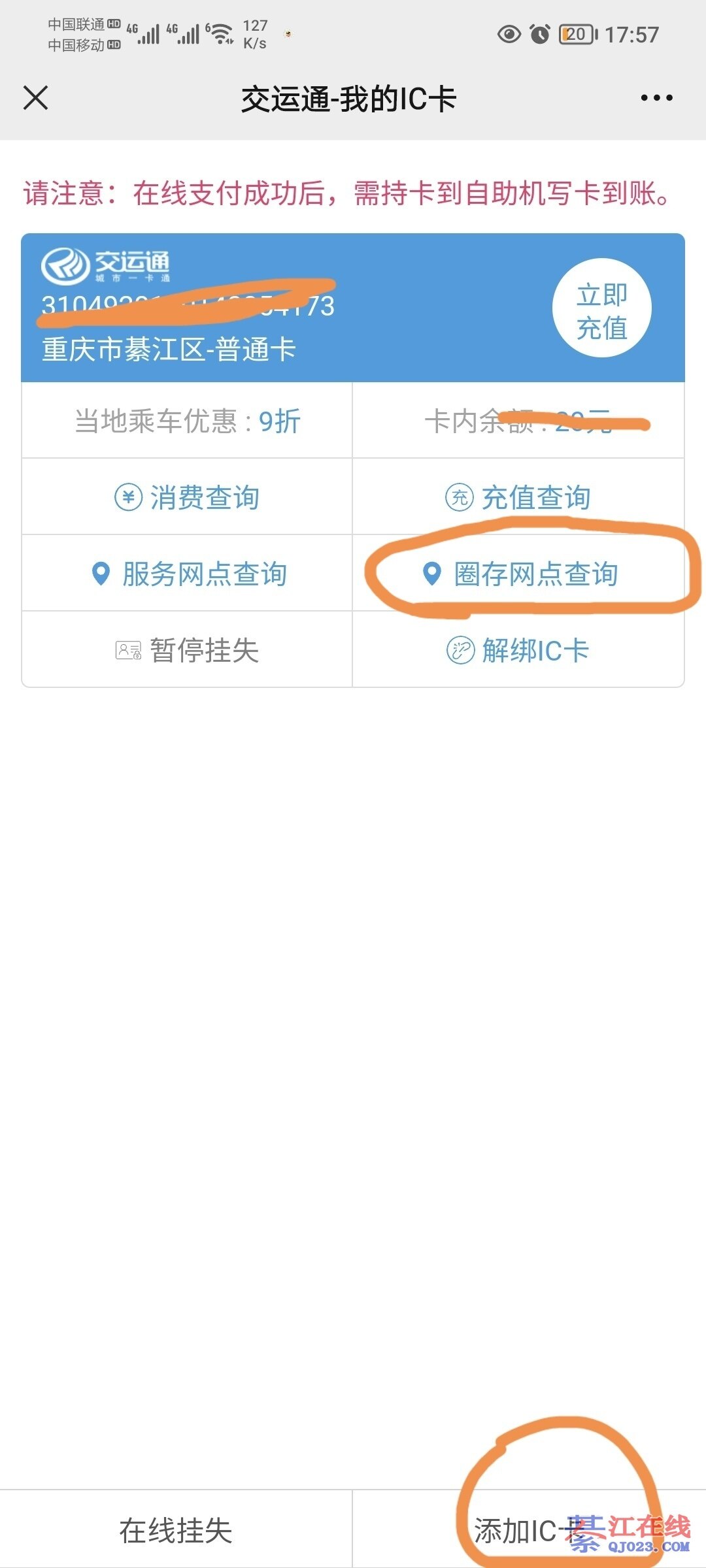The width and height of the screenshot is (706, 1568).
Task: Tap 解绑IC卡 to unbind the card
Action: tap(518, 650)
